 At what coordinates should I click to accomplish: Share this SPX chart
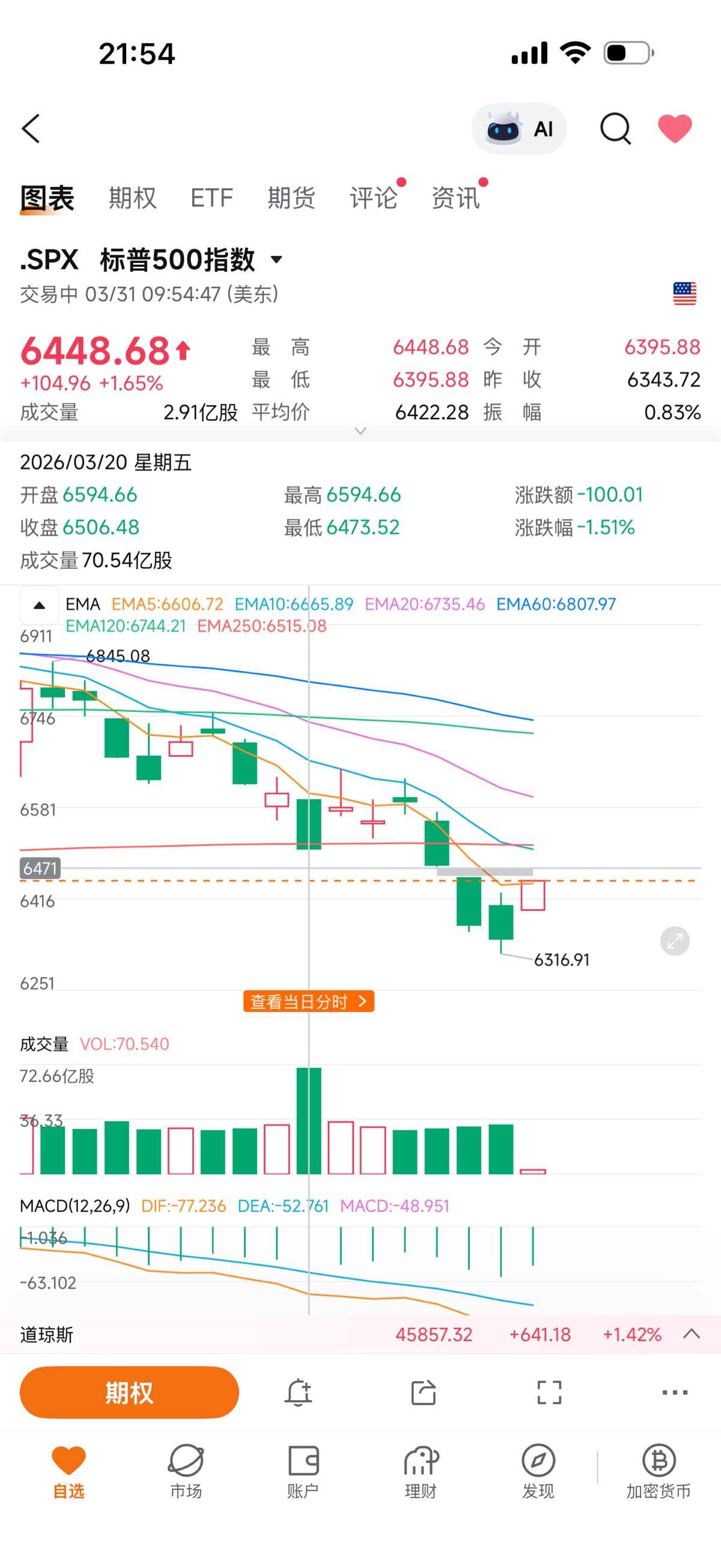[424, 1392]
